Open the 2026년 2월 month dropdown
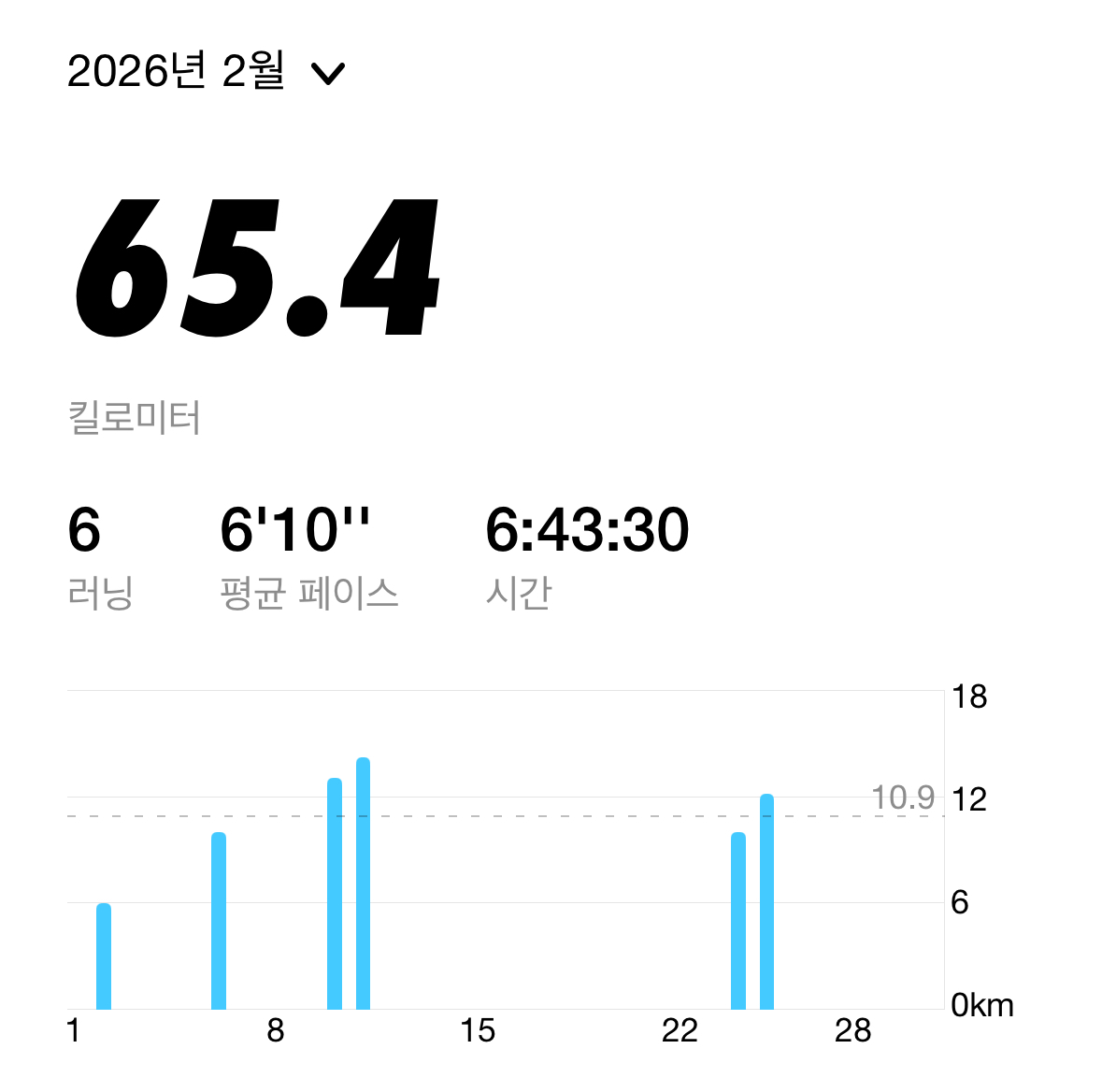 tap(206, 72)
